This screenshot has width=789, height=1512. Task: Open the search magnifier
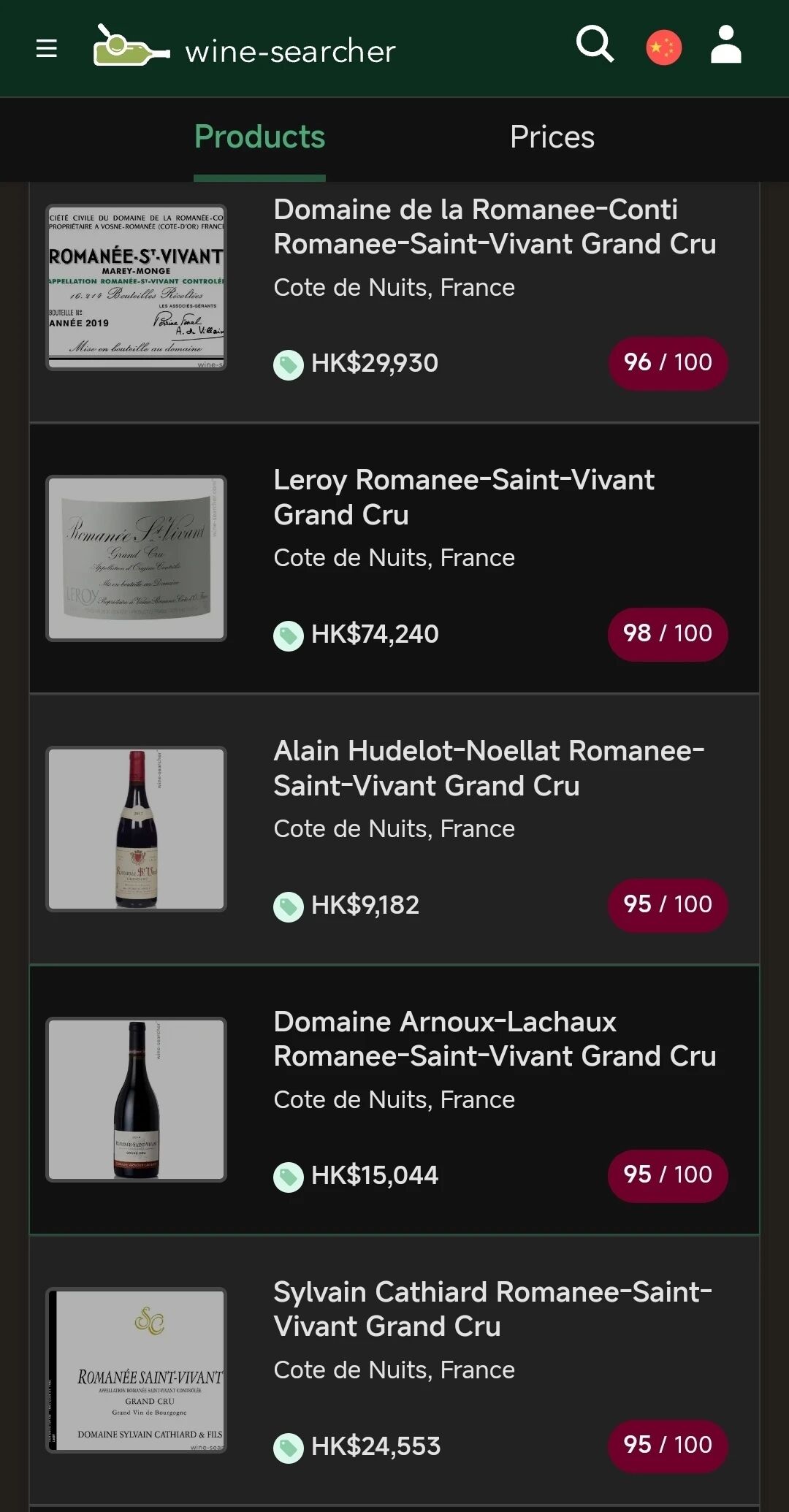(595, 45)
